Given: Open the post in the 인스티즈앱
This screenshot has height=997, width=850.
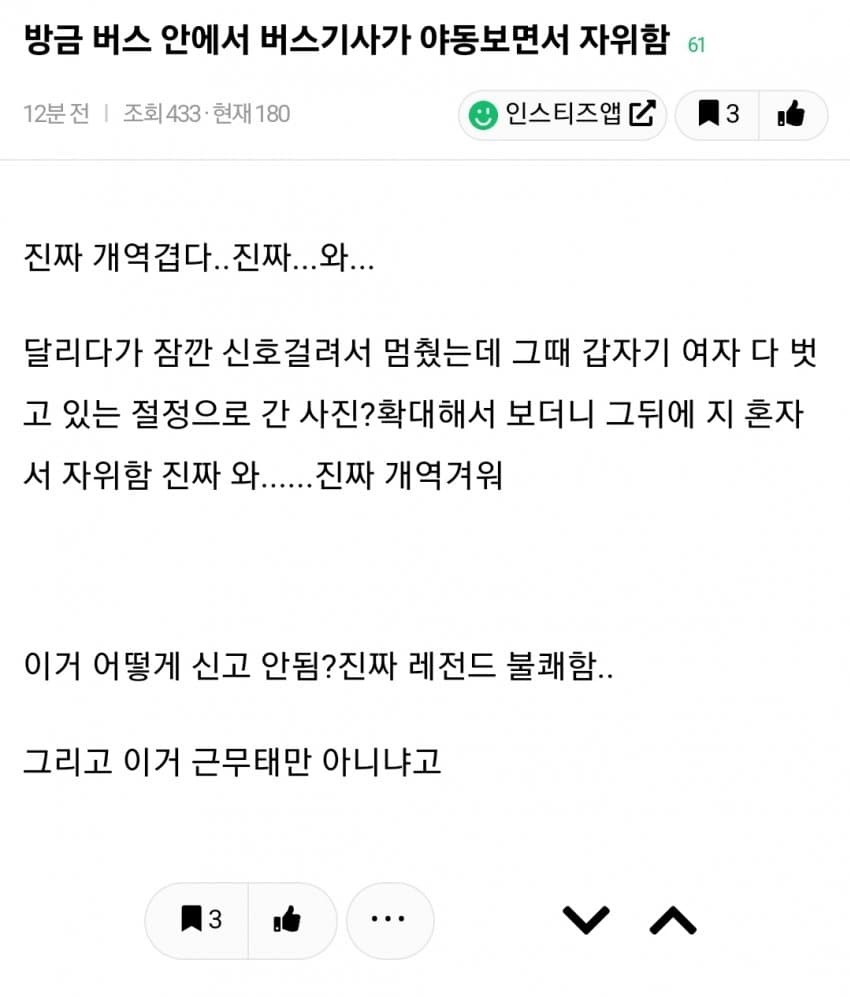Looking at the screenshot, I should [x=562, y=115].
